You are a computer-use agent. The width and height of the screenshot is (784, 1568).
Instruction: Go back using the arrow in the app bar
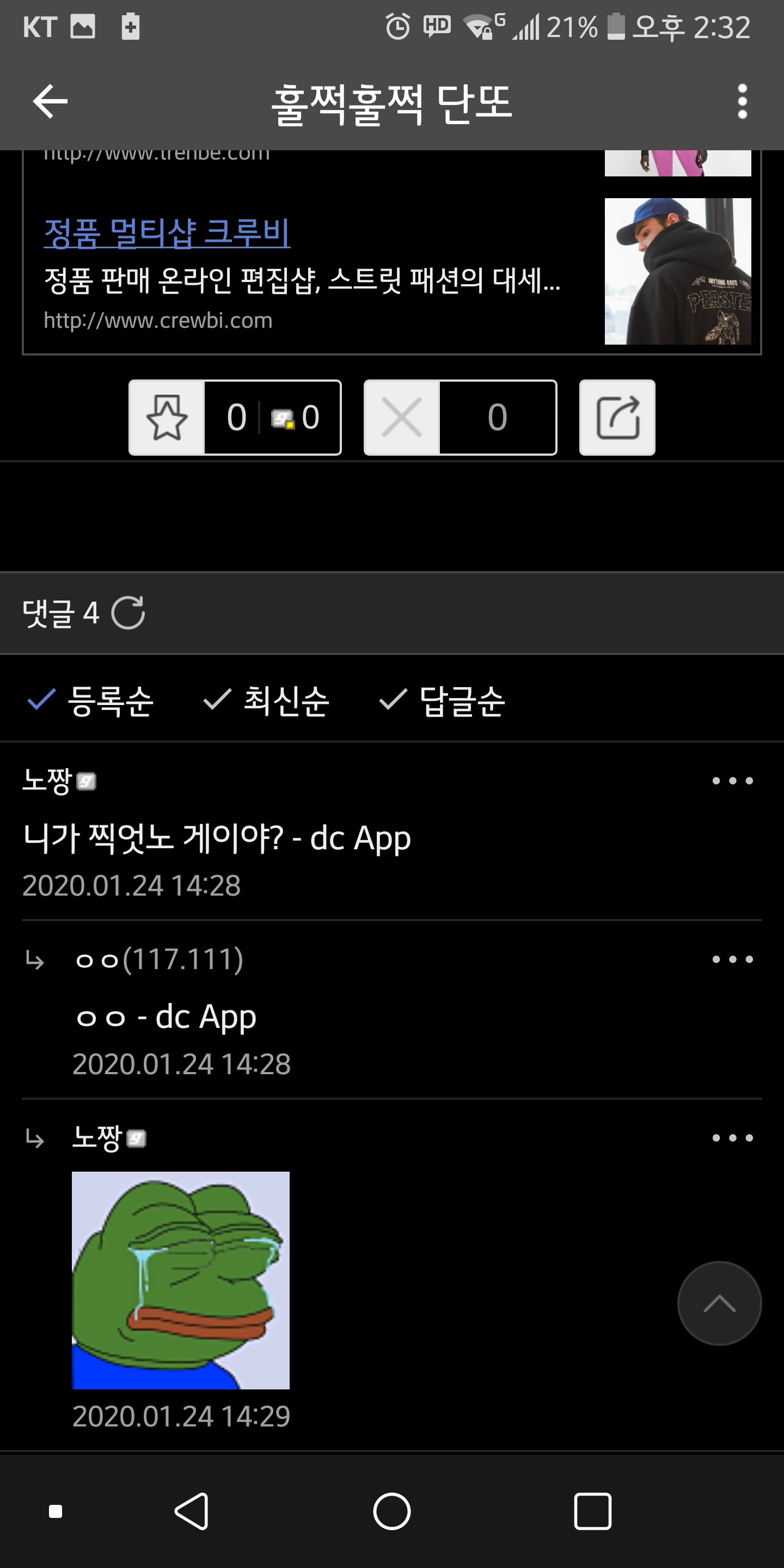(50, 101)
